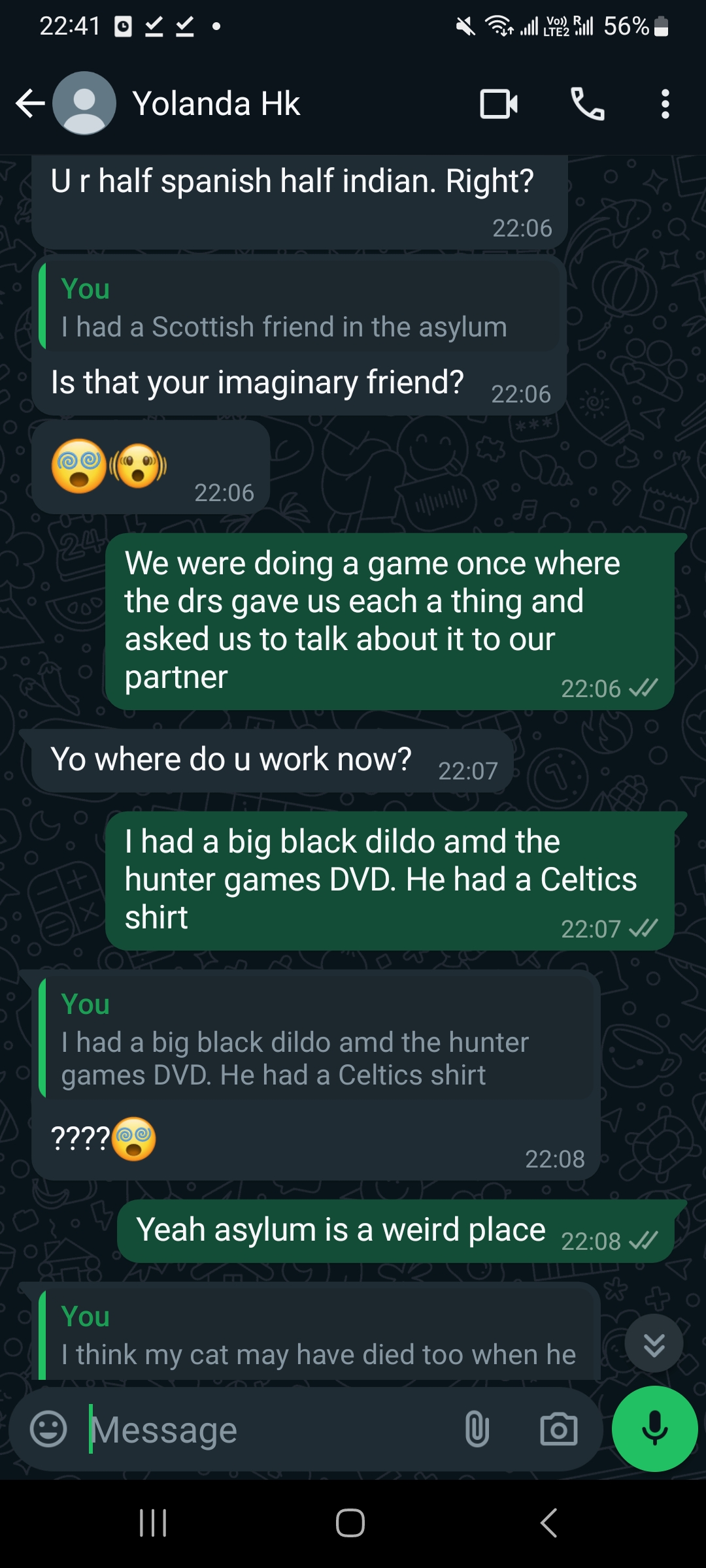The width and height of the screenshot is (706, 1568).
Task: Start a voice call with Yolanda Hk
Action: [x=587, y=104]
